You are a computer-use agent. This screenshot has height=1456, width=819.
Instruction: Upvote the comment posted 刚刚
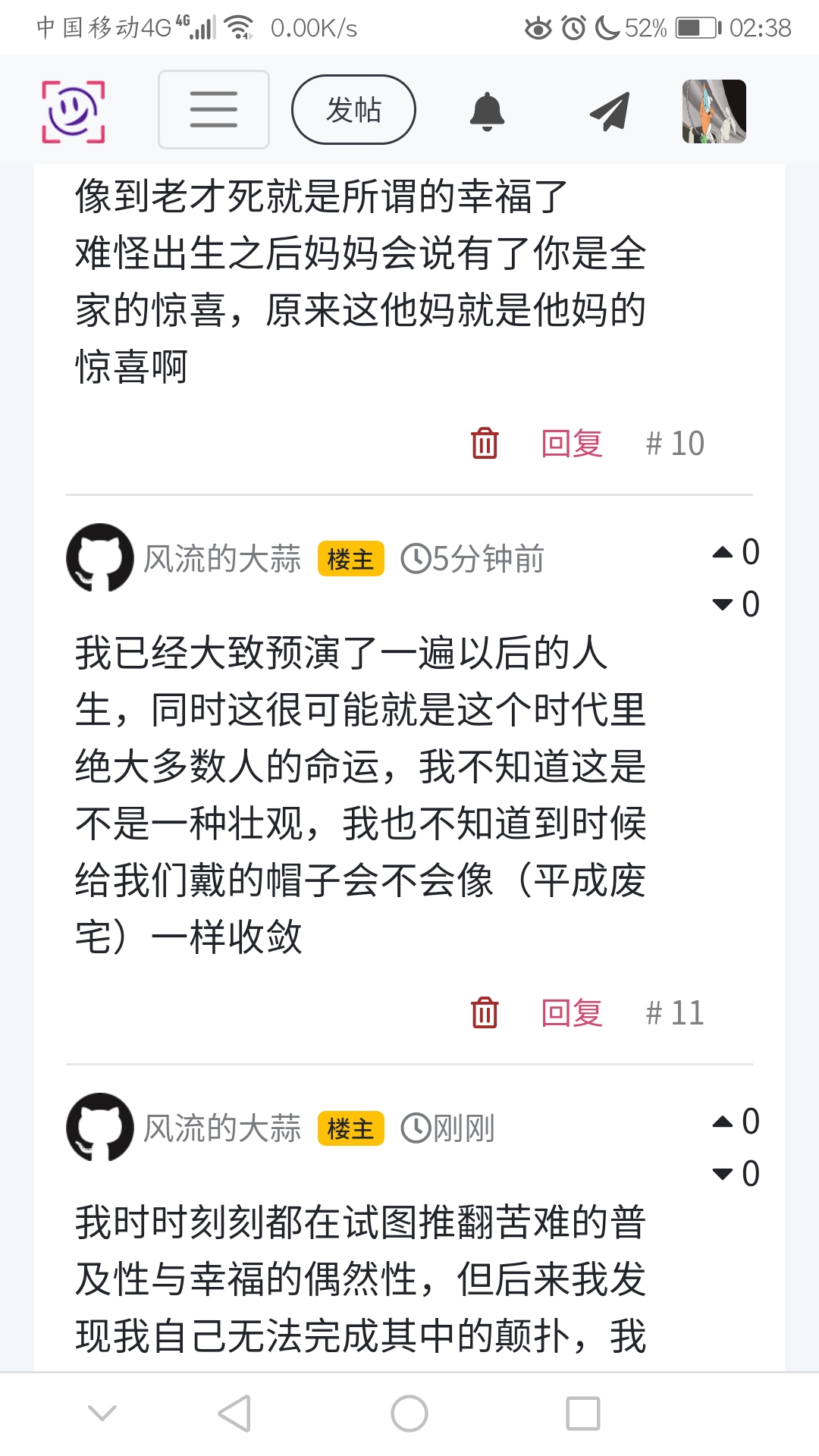pyautogui.click(x=723, y=1122)
